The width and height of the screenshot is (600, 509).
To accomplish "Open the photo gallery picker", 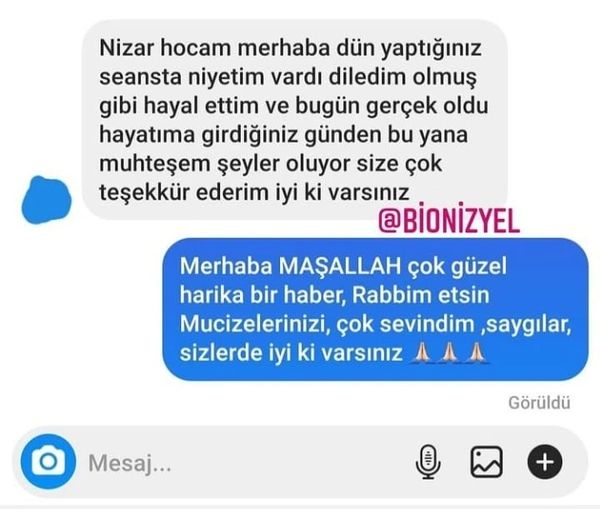I will [487, 462].
